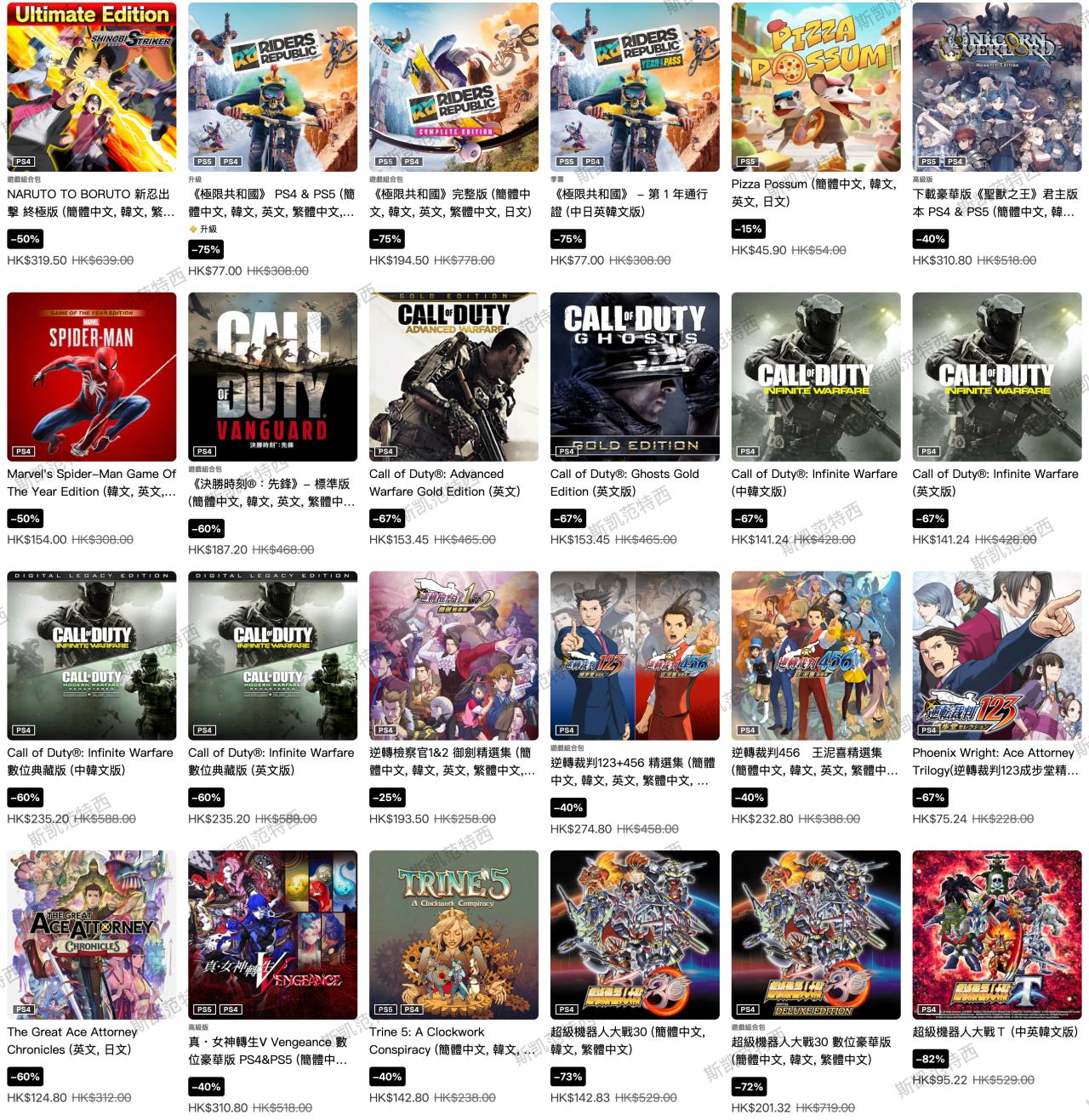Select 逆轉裁判123+456 精選集 bundle
This screenshot has height=1120, width=1089.
pos(635,655)
